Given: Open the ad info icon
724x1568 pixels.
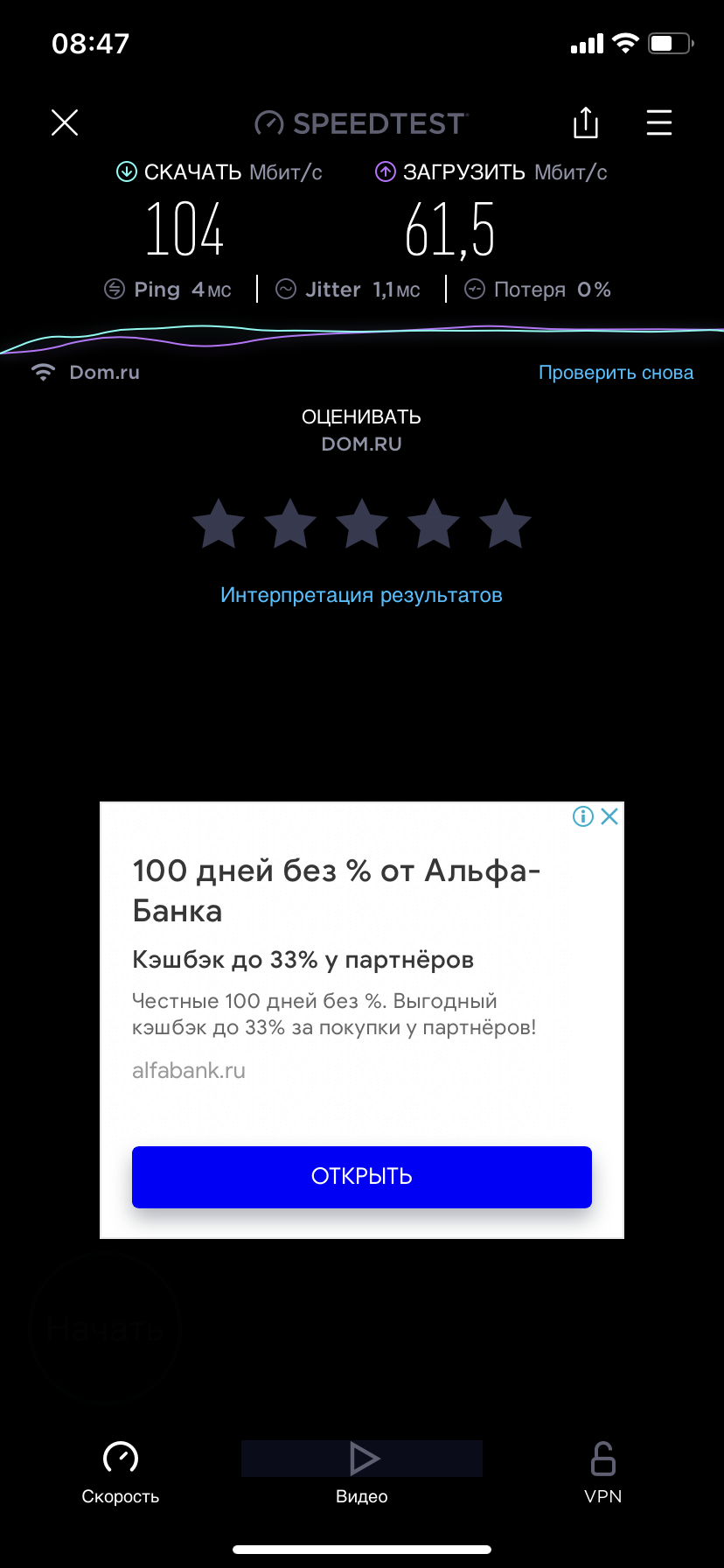Looking at the screenshot, I should (582, 816).
